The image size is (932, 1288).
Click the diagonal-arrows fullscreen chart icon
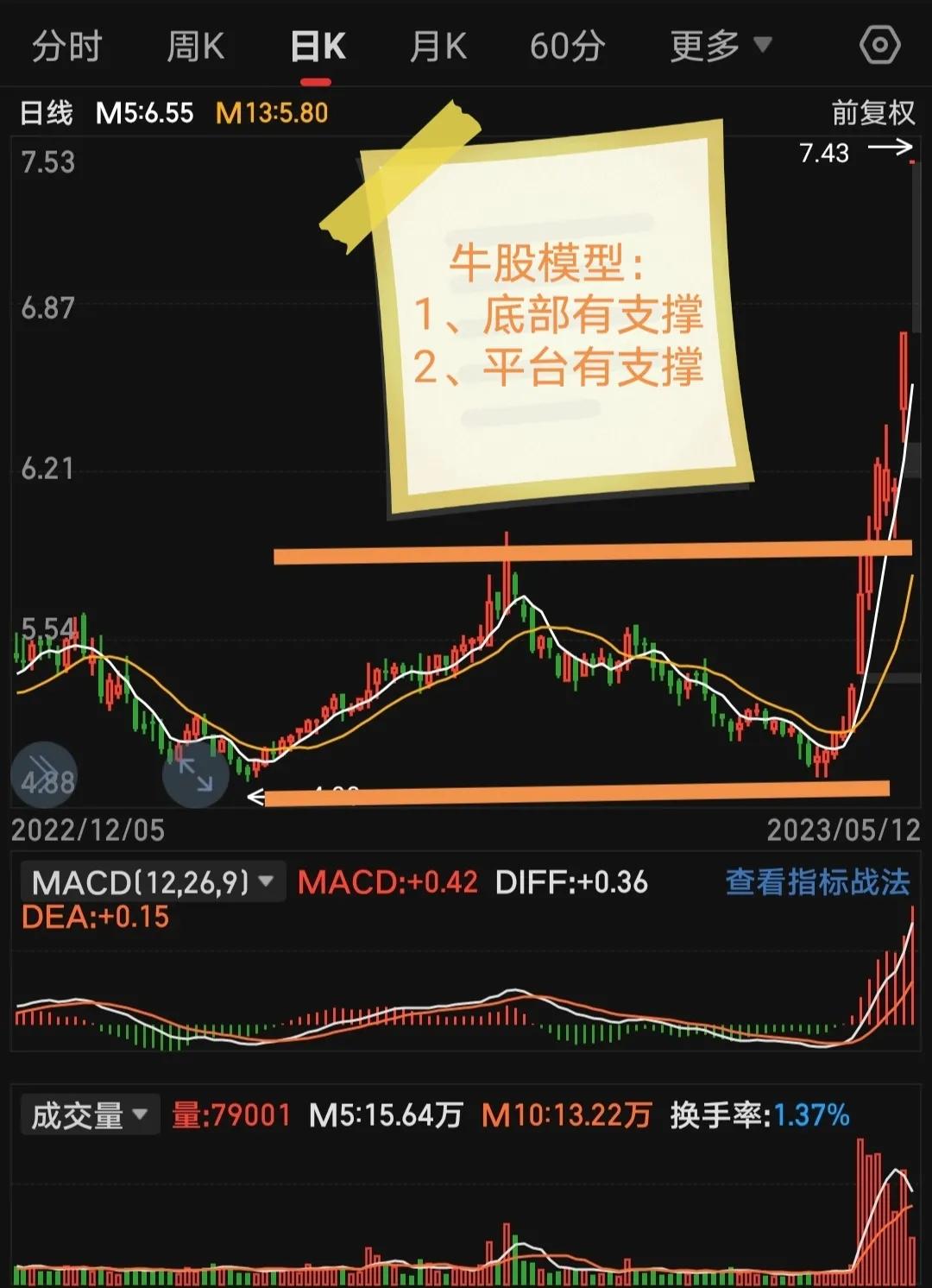pyautogui.click(x=194, y=776)
